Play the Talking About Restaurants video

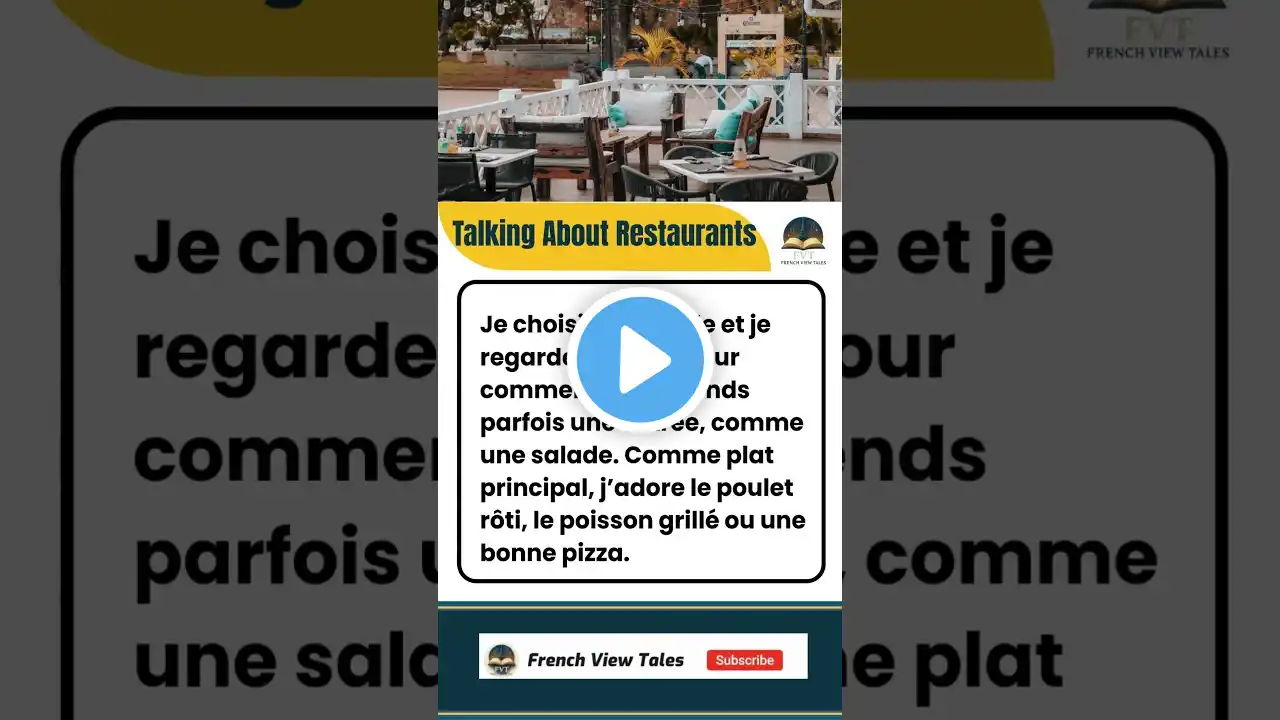[x=640, y=359]
